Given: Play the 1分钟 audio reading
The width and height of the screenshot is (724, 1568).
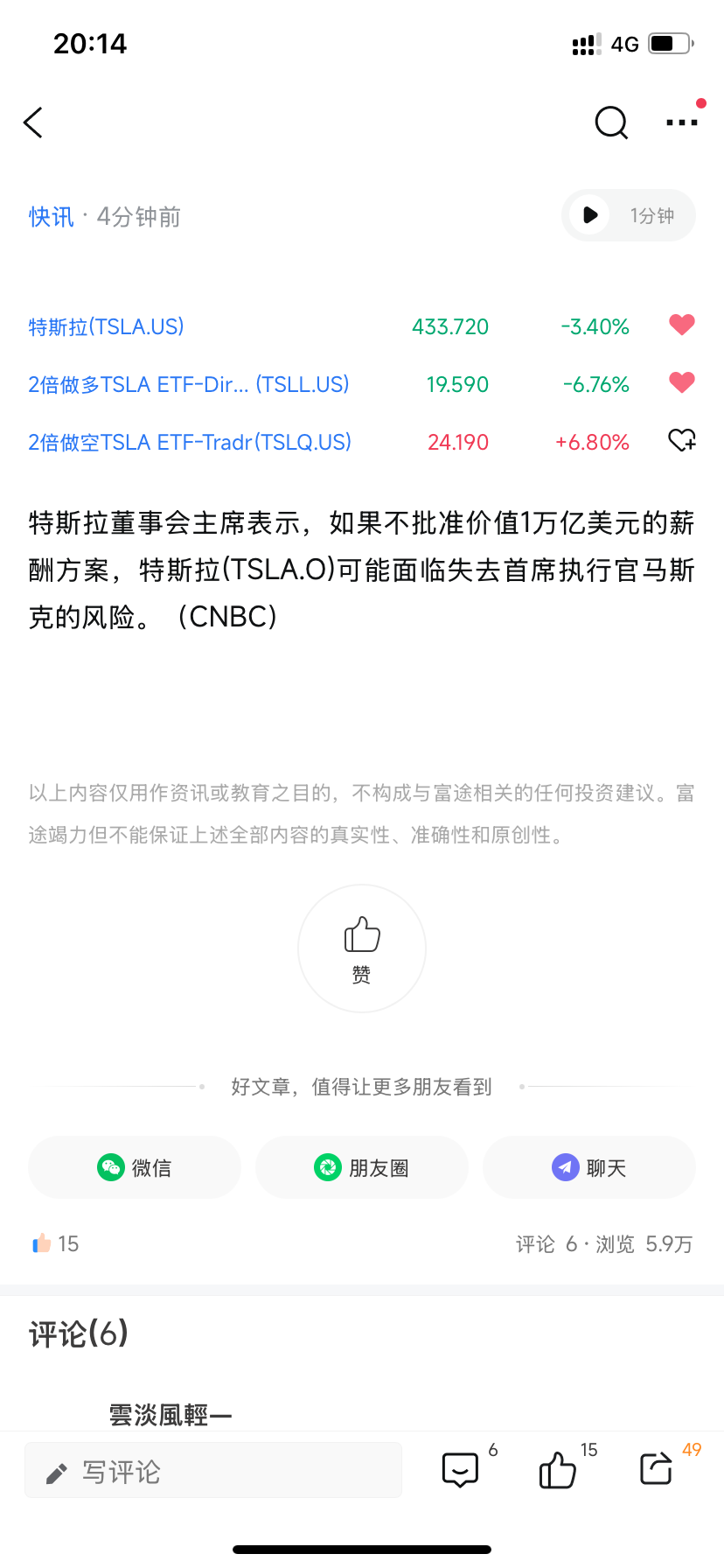Looking at the screenshot, I should (629, 215).
